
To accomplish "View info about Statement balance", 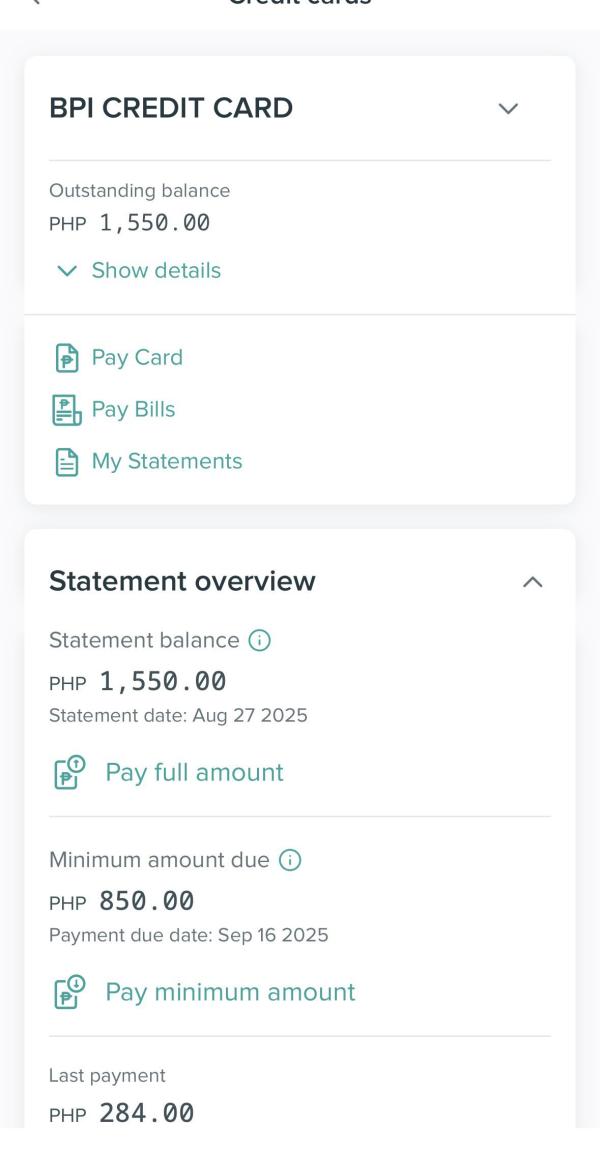I will click(259, 641).
